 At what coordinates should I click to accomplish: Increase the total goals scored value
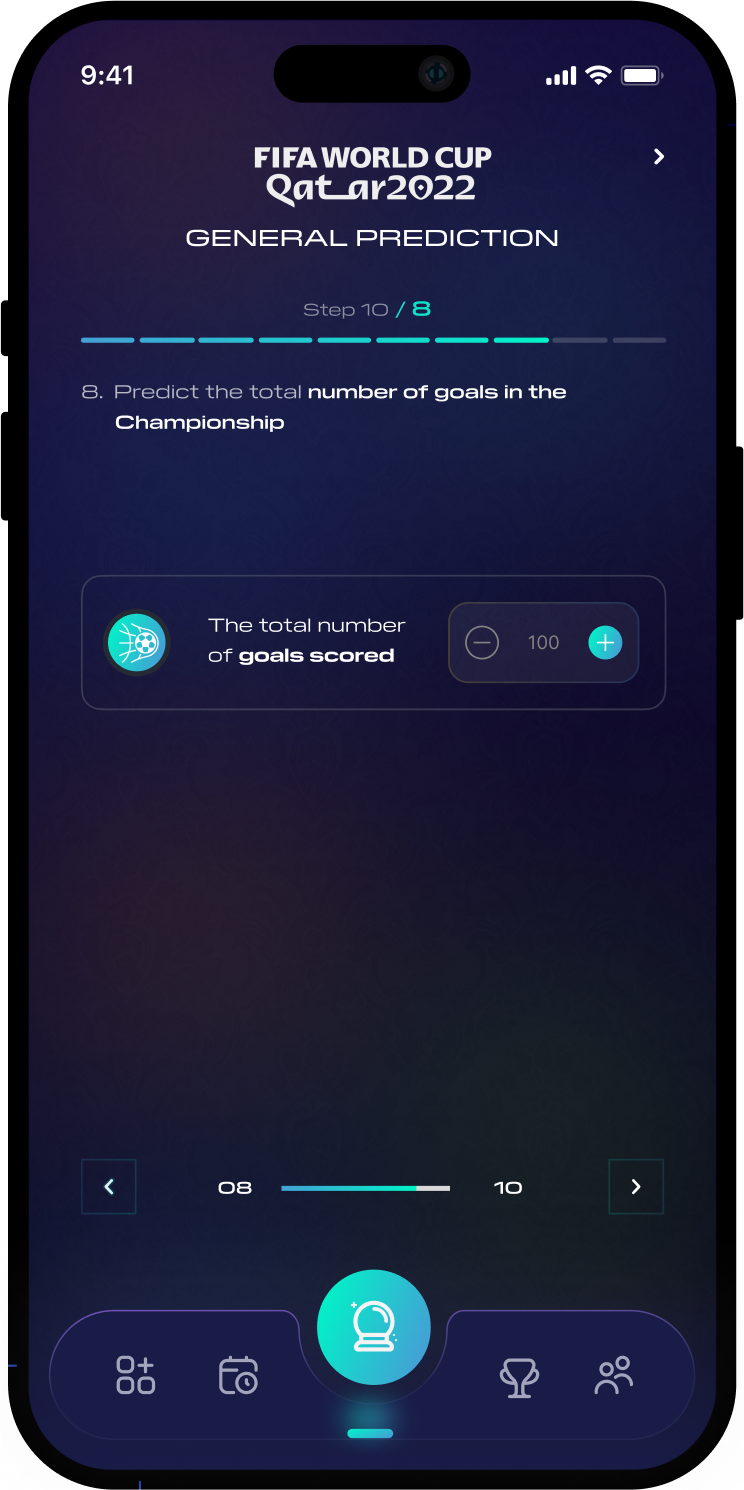tap(605, 643)
